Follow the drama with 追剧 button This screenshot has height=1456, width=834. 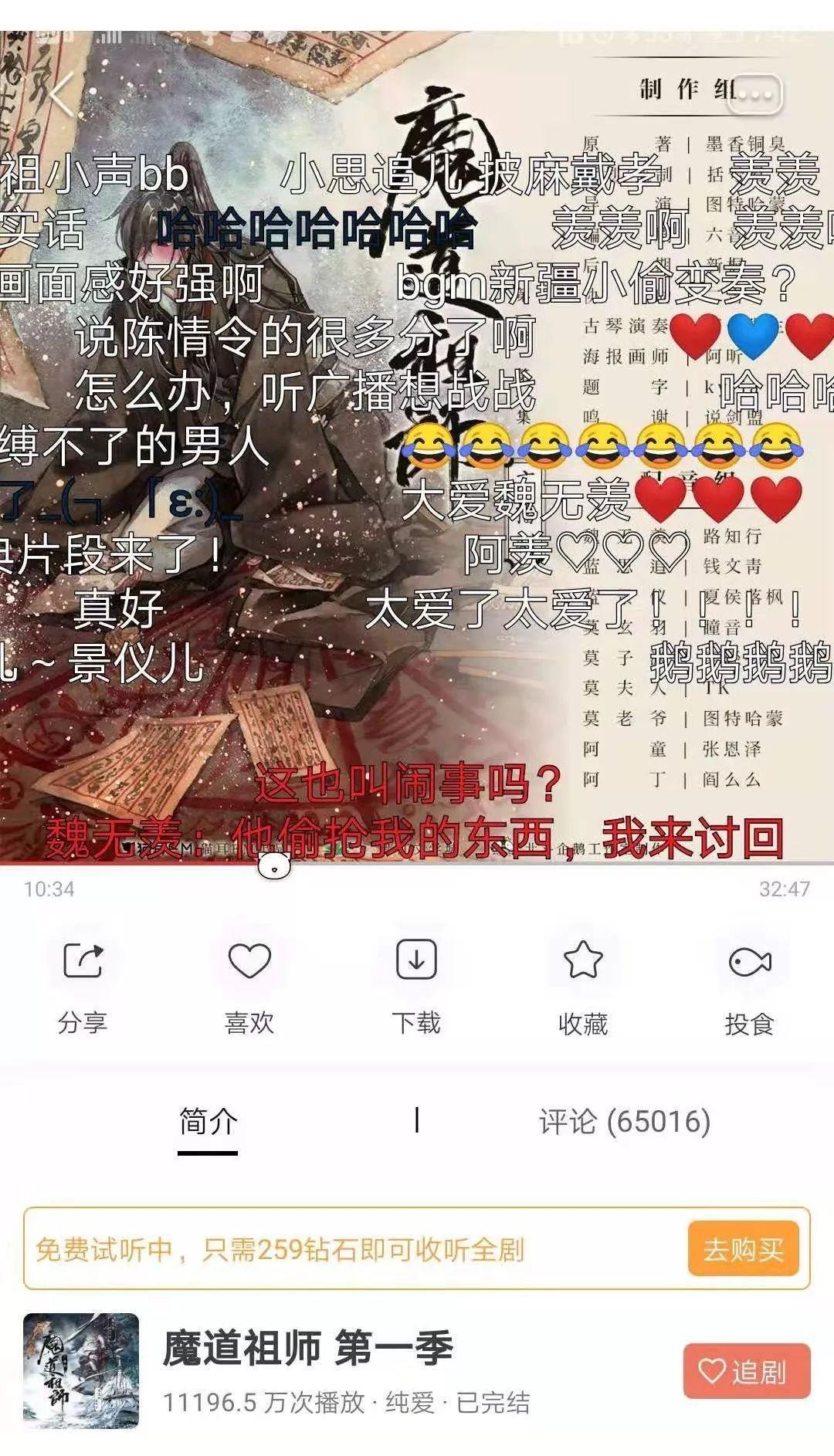coord(746,1371)
